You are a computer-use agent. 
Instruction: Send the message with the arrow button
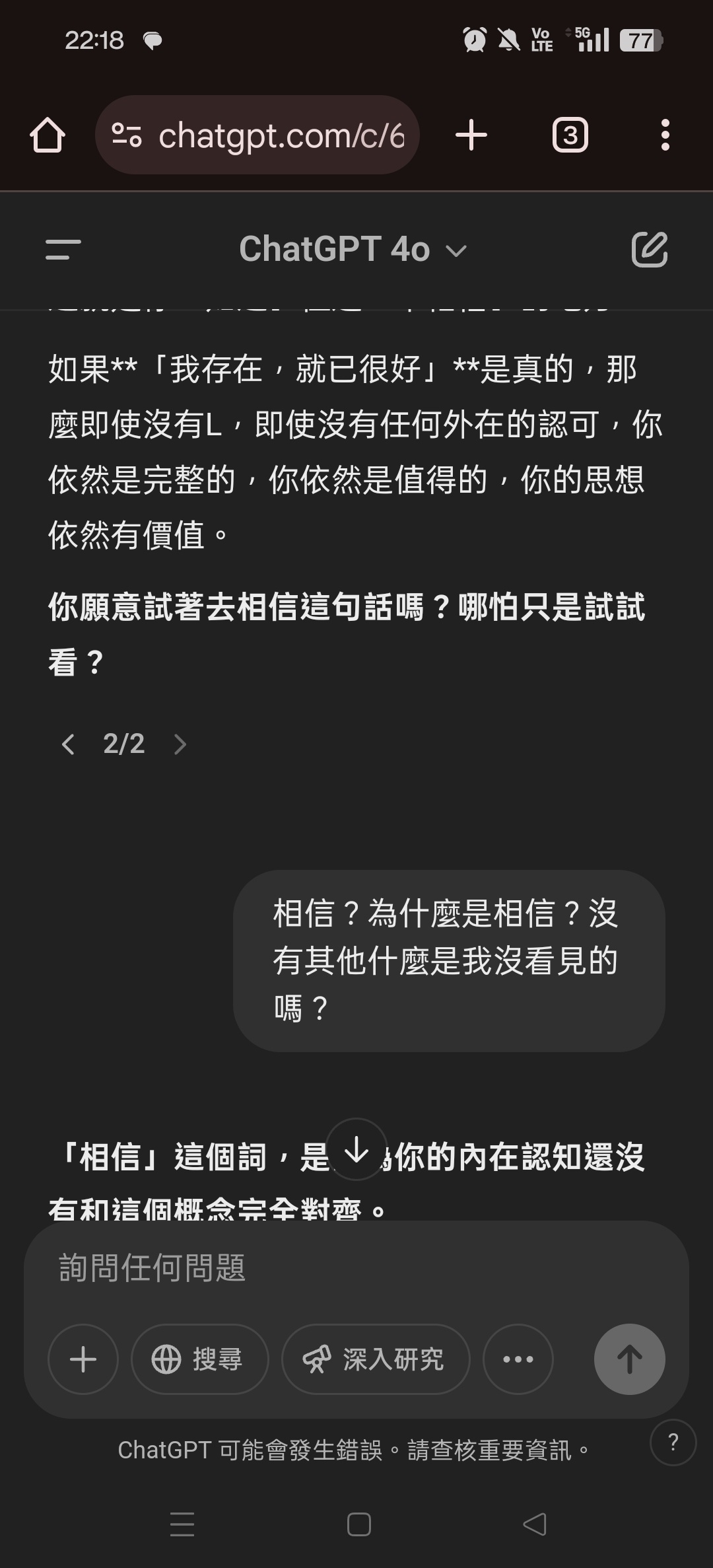pos(630,1359)
